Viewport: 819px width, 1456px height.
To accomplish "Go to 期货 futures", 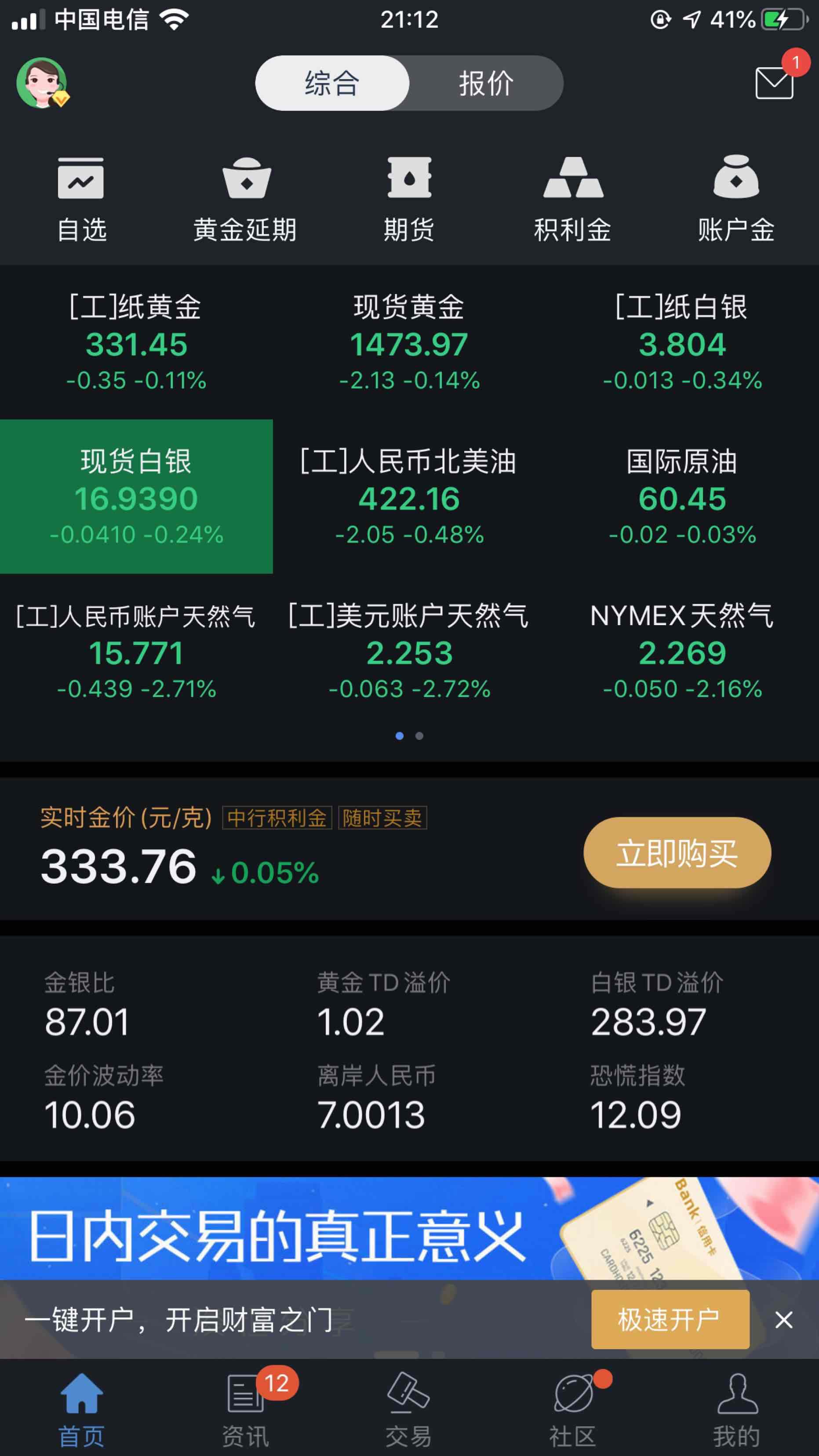I will tap(409, 200).
